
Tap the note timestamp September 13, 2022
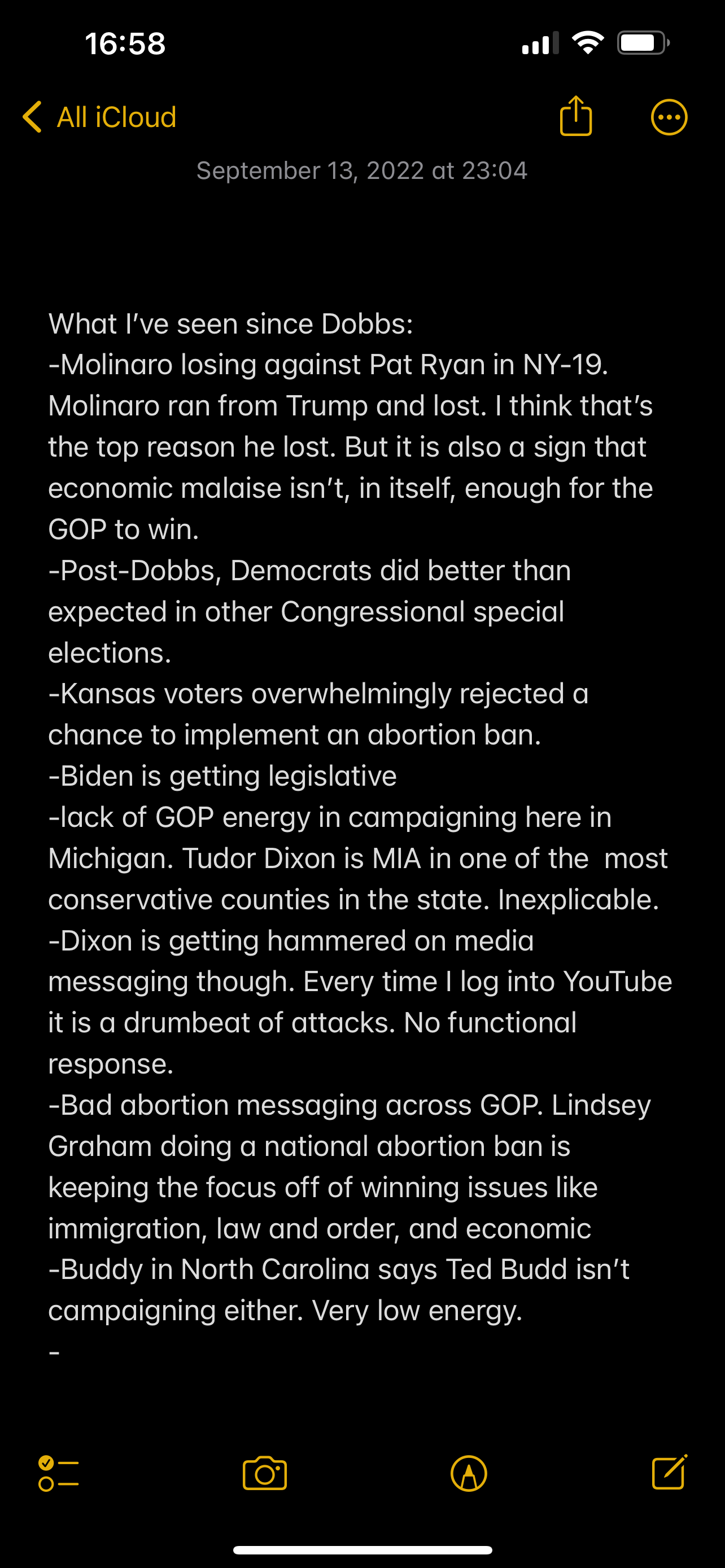pyautogui.click(x=361, y=170)
